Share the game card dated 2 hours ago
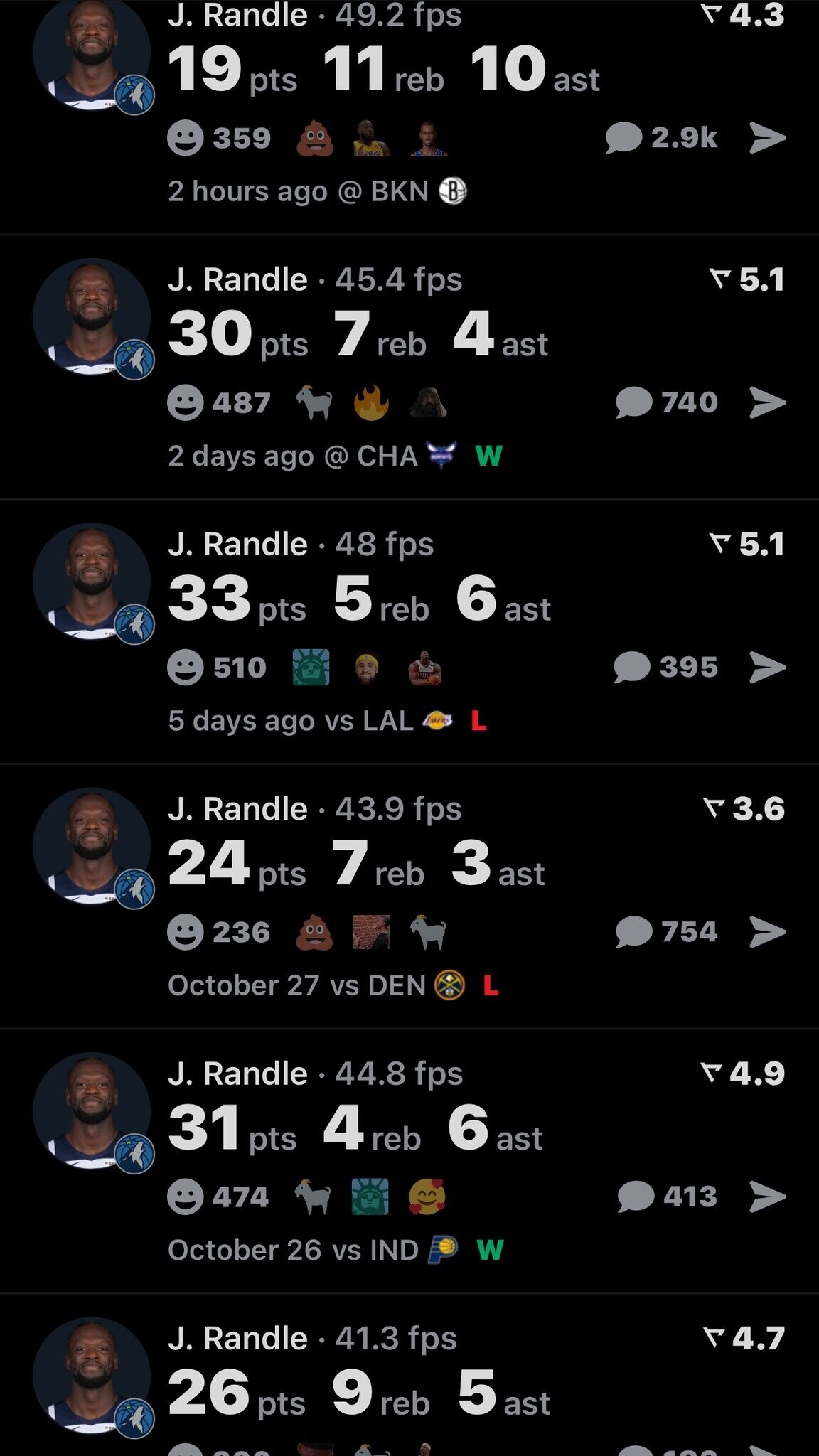Image resolution: width=819 pixels, height=1456 pixels. tap(768, 138)
